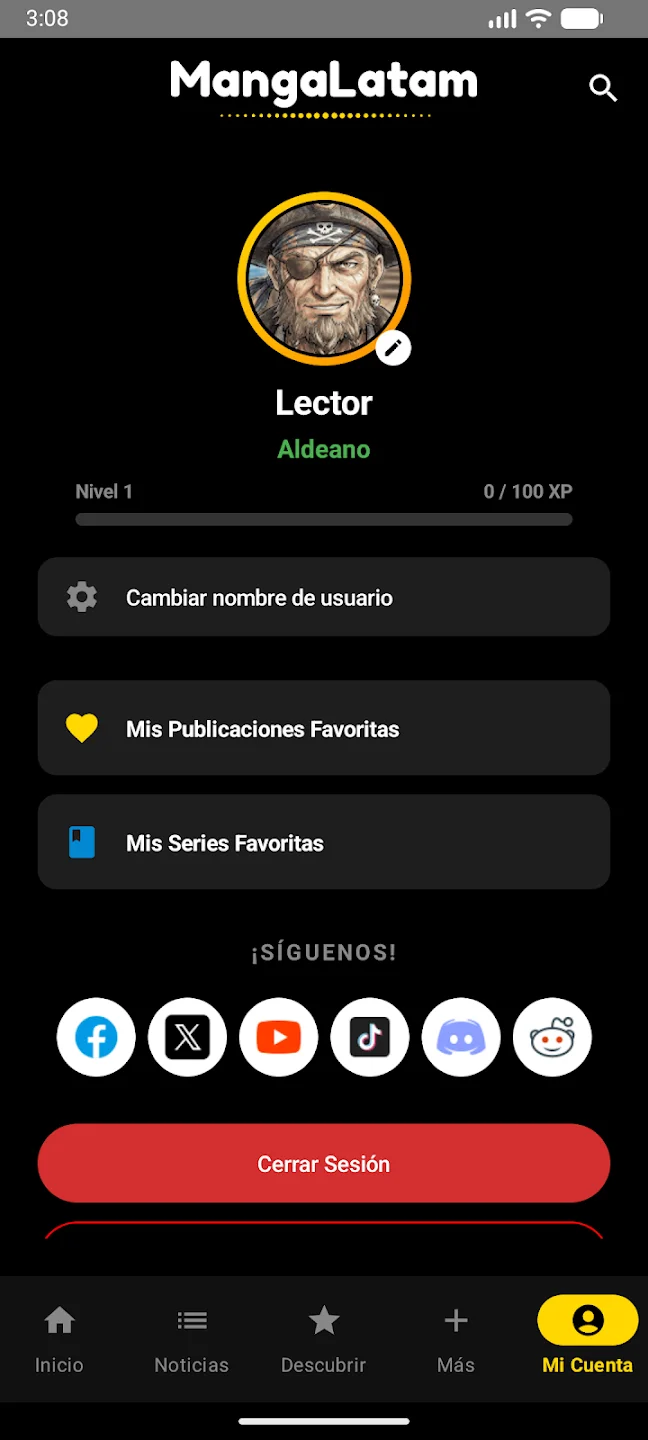This screenshot has height=1440, width=648.
Task: Open Mis Series Favoritas
Action: (324, 842)
